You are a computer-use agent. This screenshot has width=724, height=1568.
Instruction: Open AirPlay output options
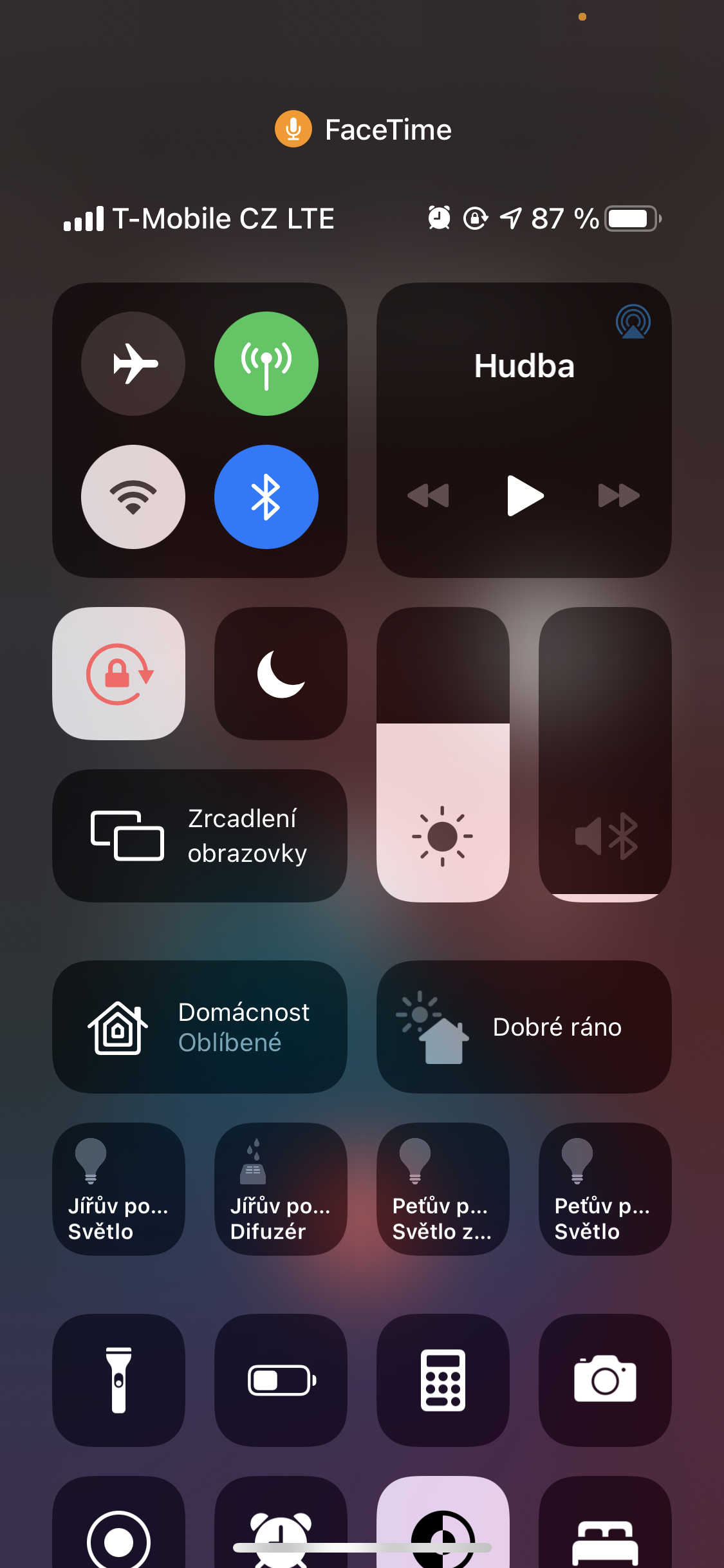[x=633, y=322]
